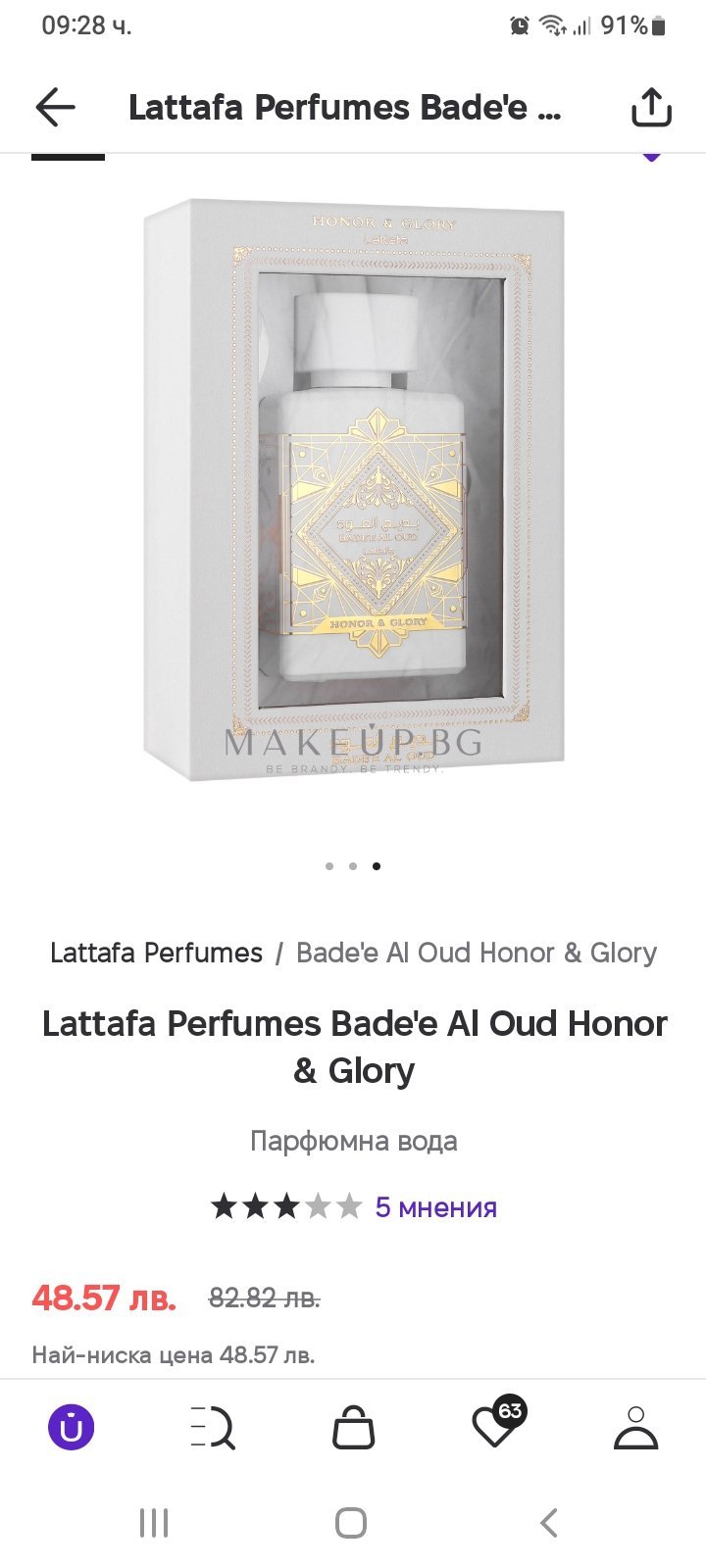The image size is (706, 1568).
Task: Open the Bade'e Al Oud Honor & Glory breadcrumb
Action: coord(477,953)
